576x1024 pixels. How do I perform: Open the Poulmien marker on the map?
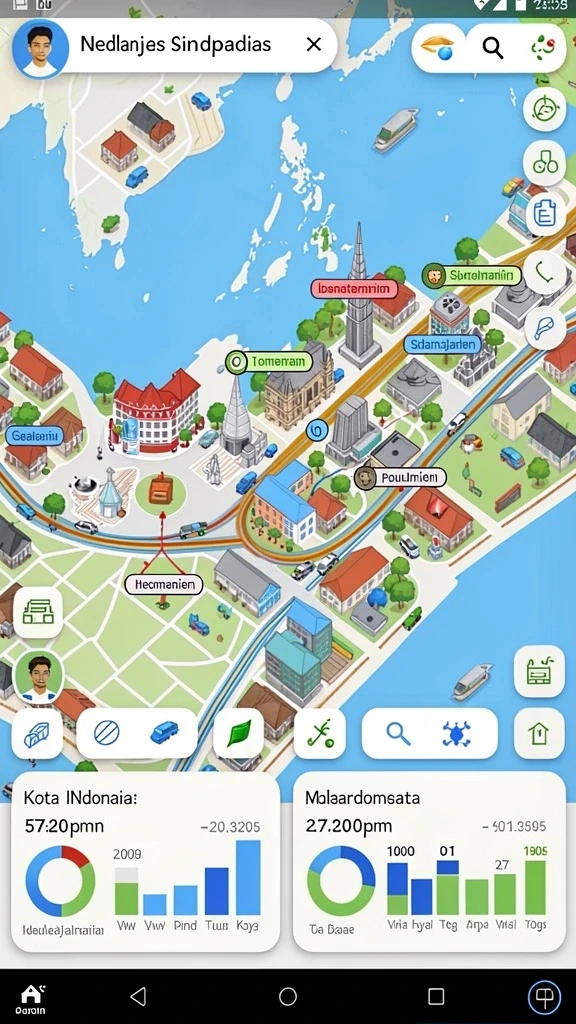click(x=400, y=477)
